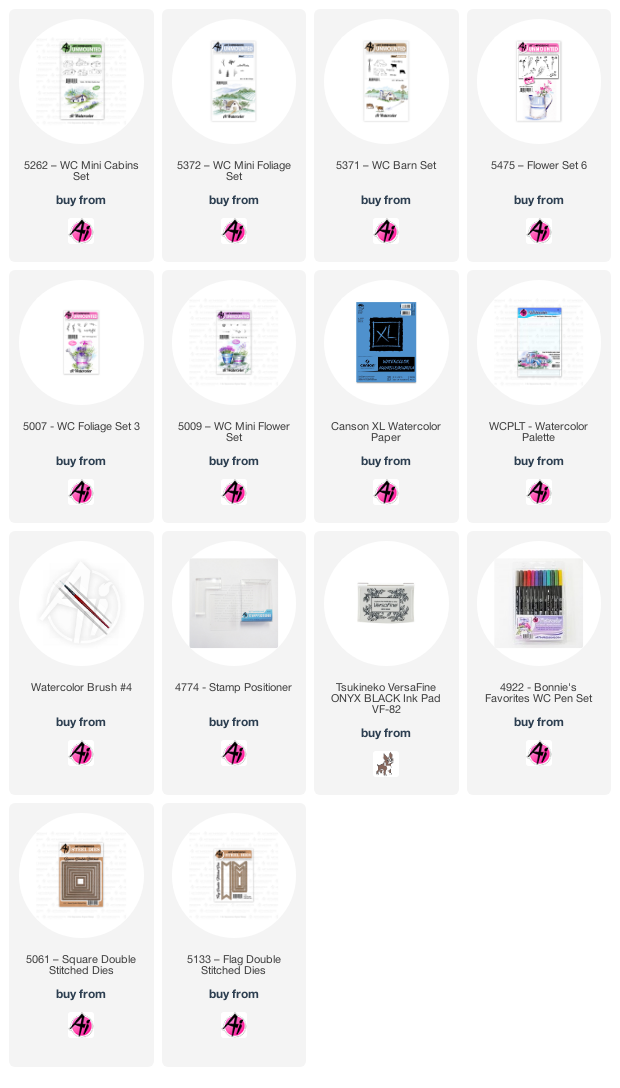View the 5061 Square Double Stitched Dies
The image size is (620, 1088).
click(81, 935)
